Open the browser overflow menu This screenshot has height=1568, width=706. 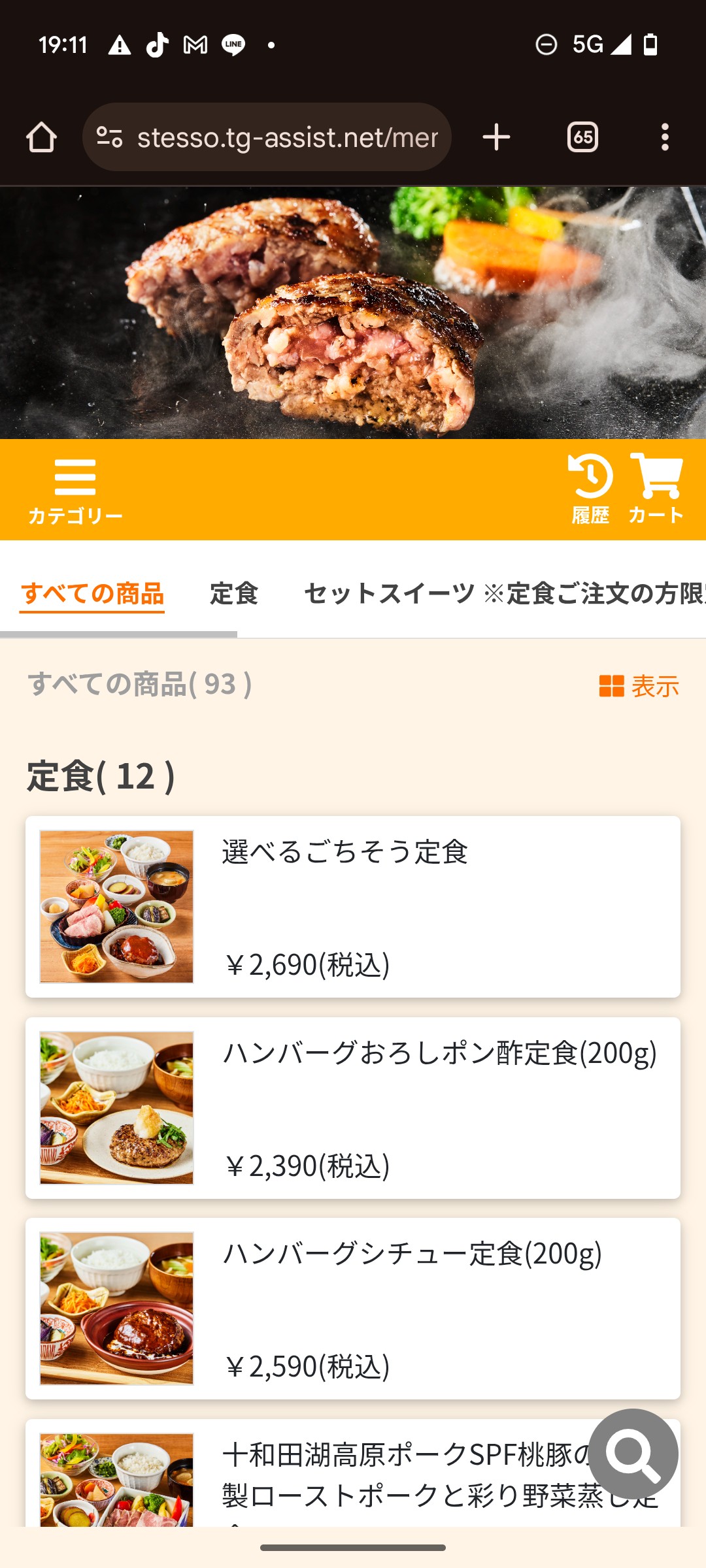tap(665, 137)
